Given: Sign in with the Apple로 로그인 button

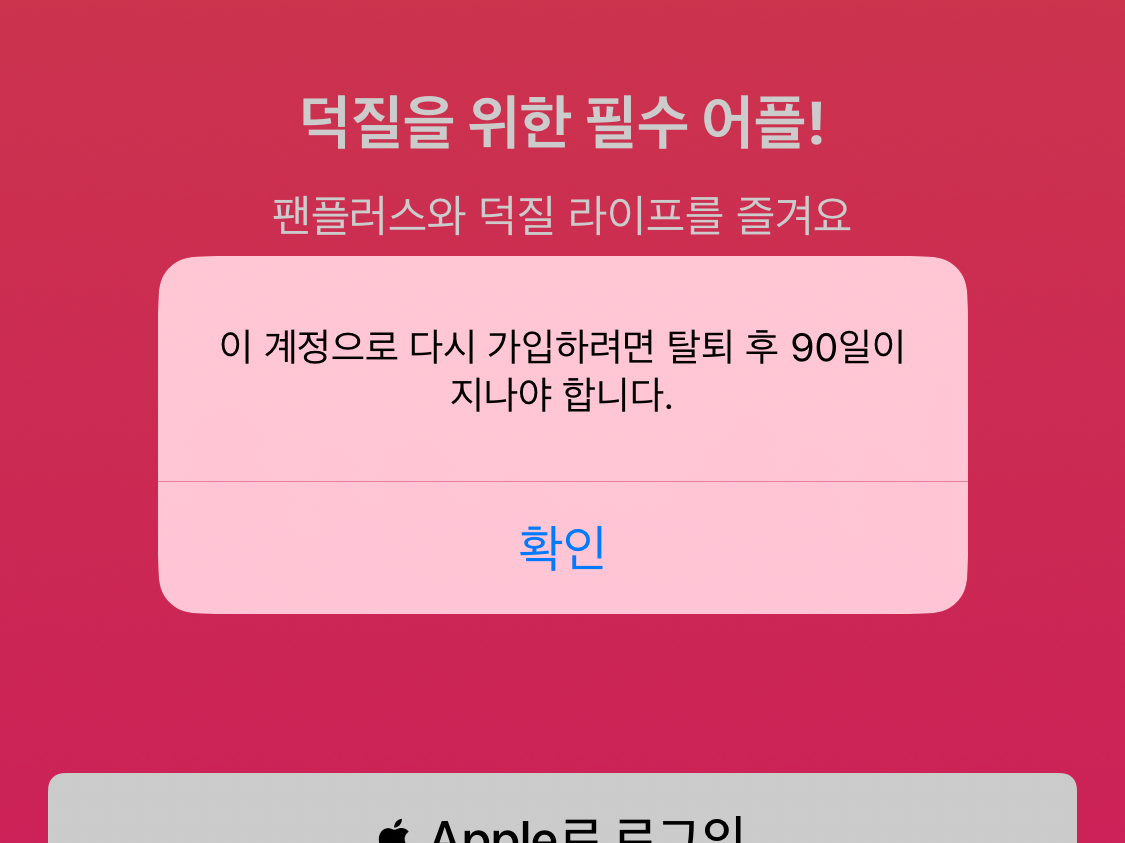Looking at the screenshot, I should coord(562,815).
